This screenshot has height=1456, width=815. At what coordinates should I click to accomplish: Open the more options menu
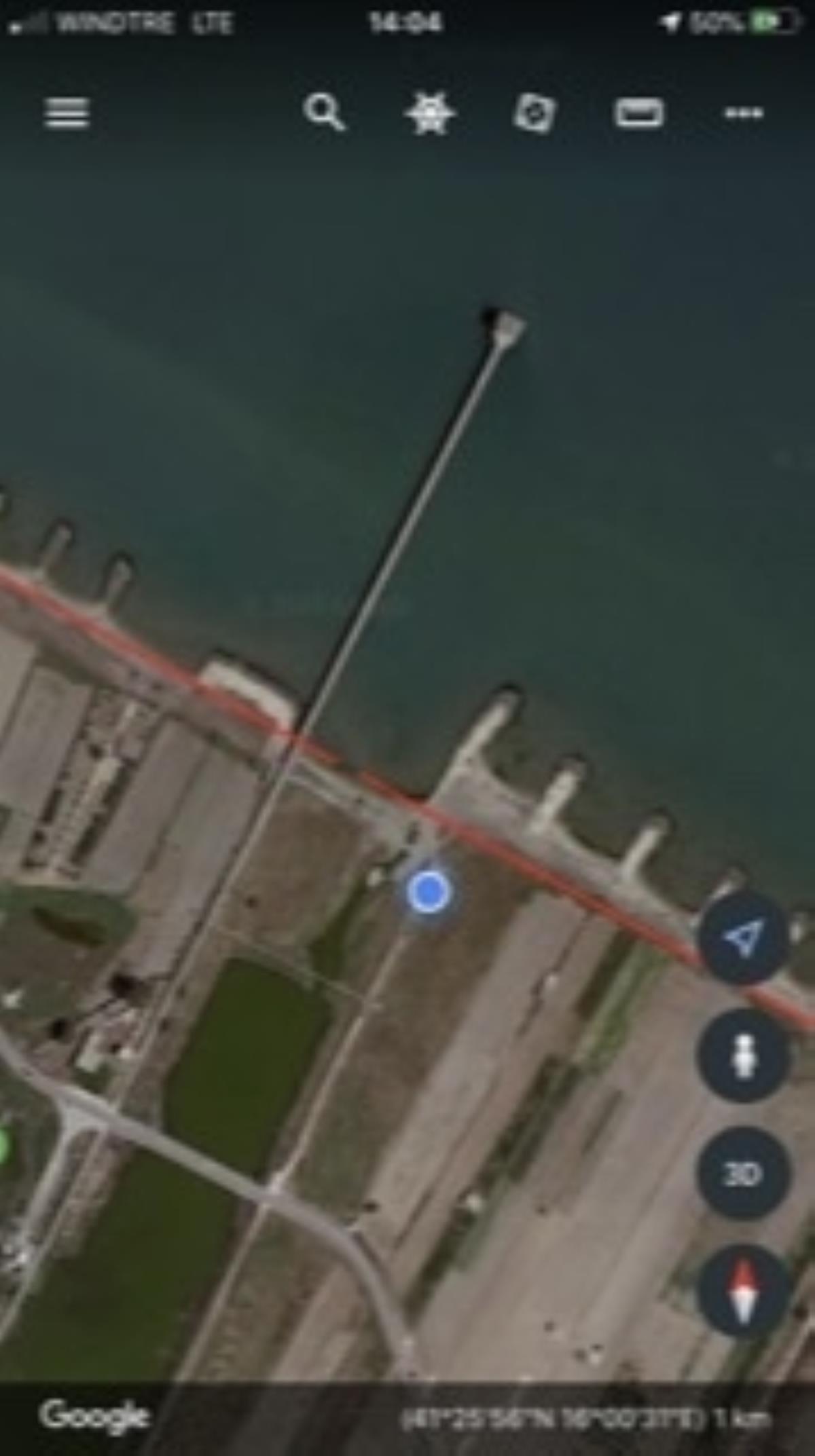(x=744, y=113)
